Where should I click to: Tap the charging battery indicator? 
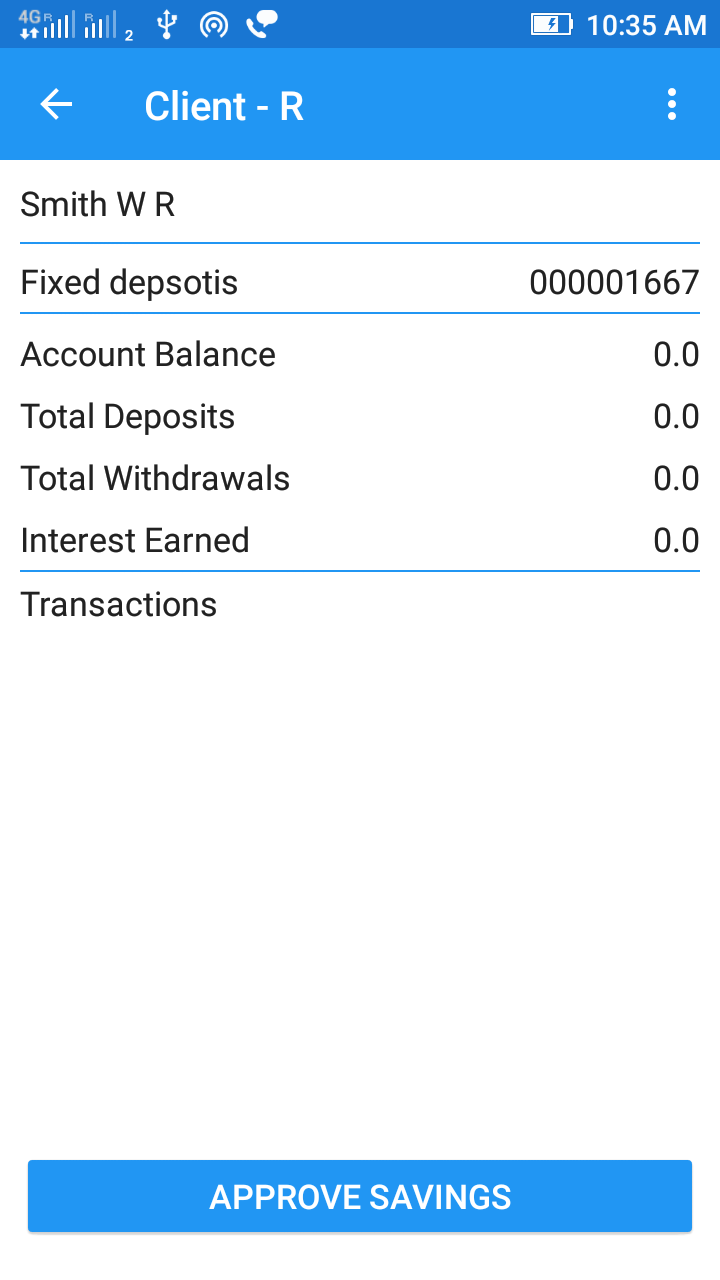[551, 22]
